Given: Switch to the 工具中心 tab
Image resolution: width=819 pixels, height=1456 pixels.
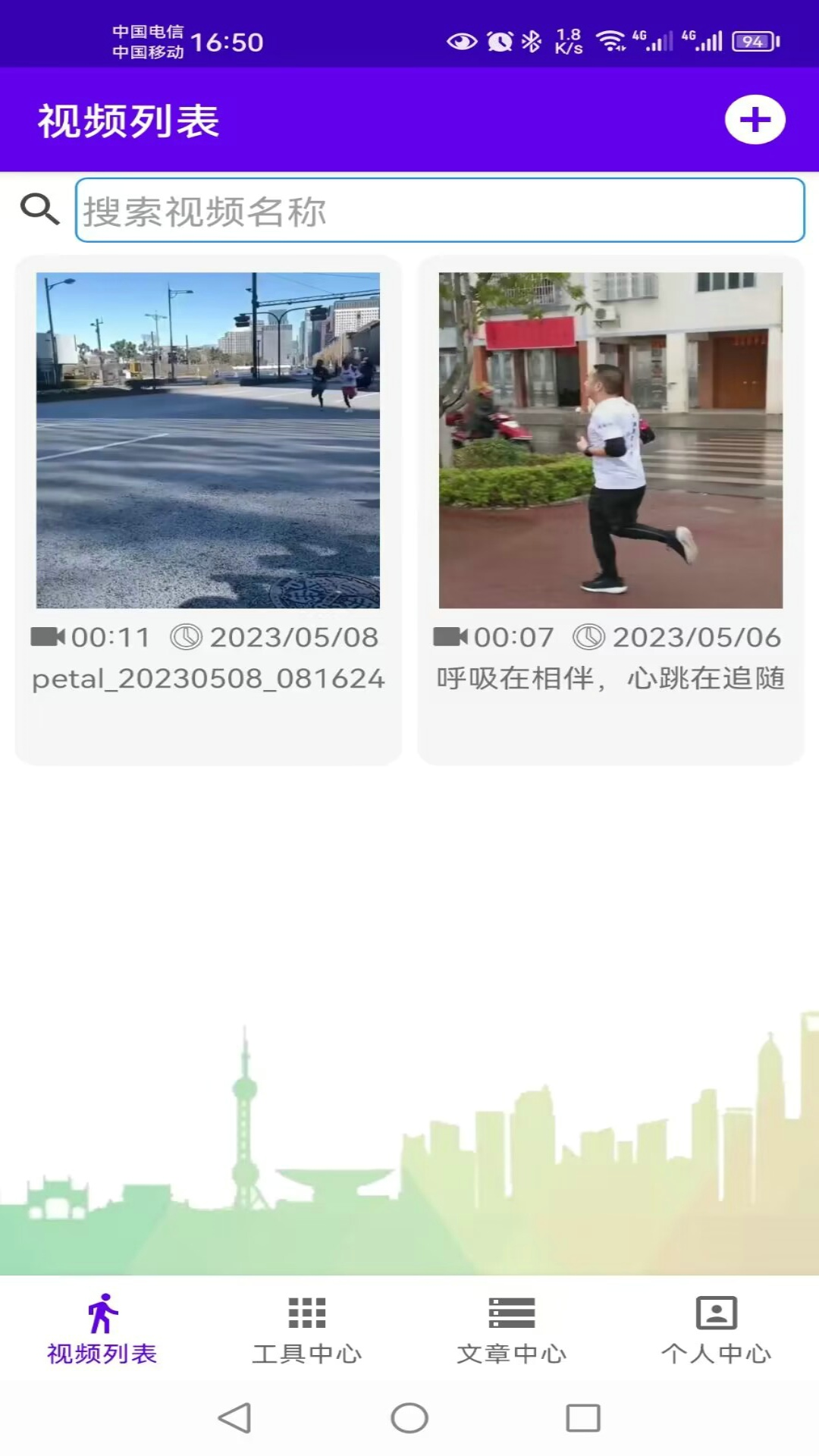Looking at the screenshot, I should coord(306,1350).
